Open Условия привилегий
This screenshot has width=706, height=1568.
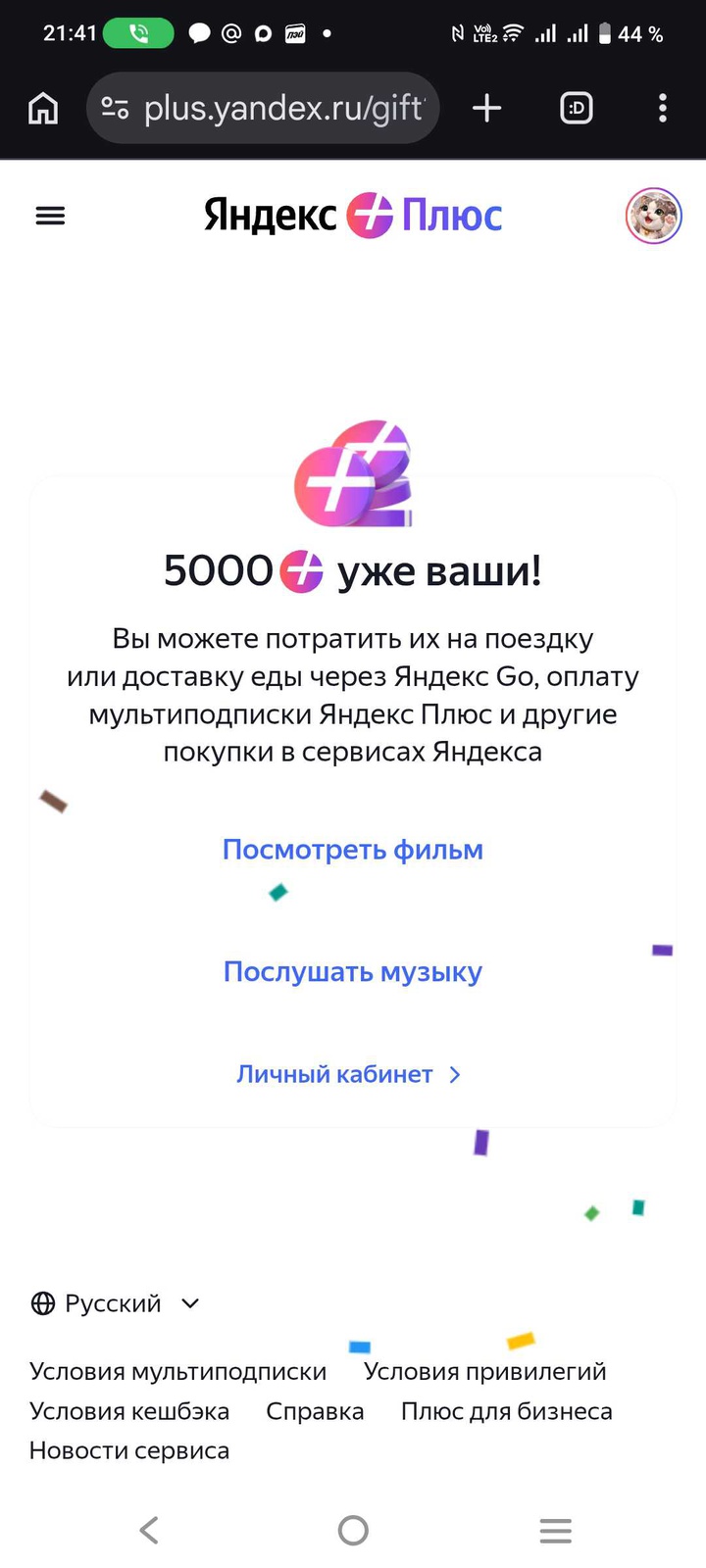pyautogui.click(x=484, y=1372)
